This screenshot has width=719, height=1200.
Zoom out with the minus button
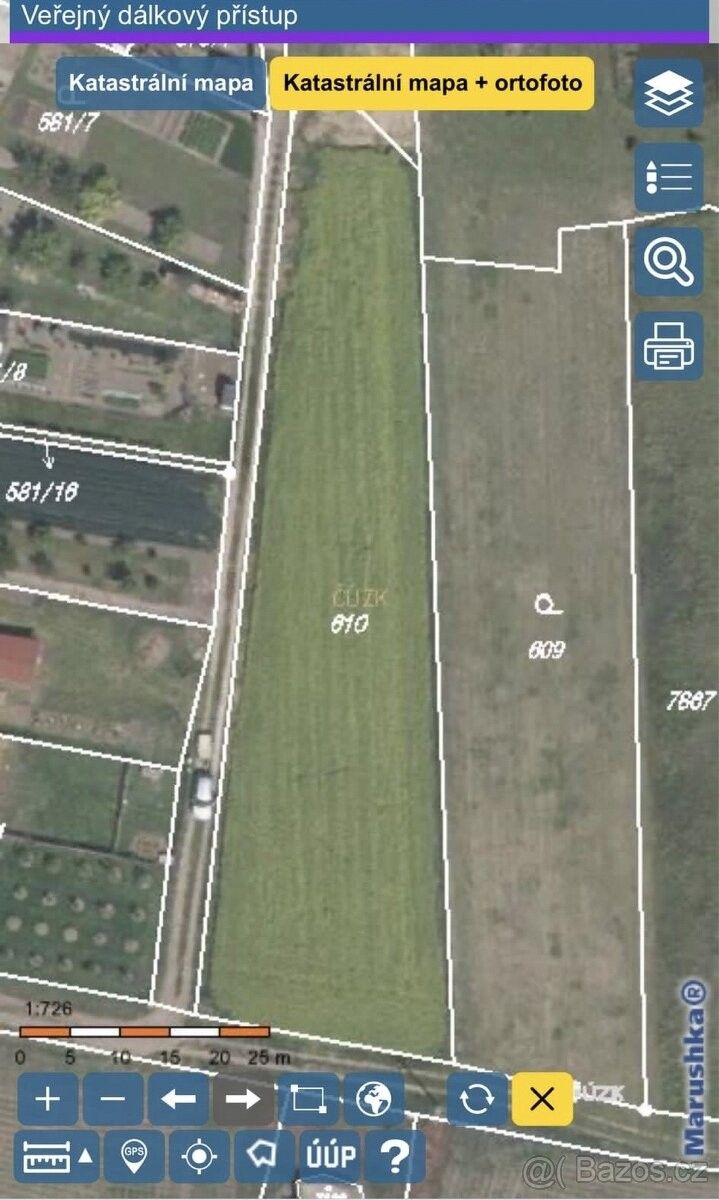click(113, 1099)
